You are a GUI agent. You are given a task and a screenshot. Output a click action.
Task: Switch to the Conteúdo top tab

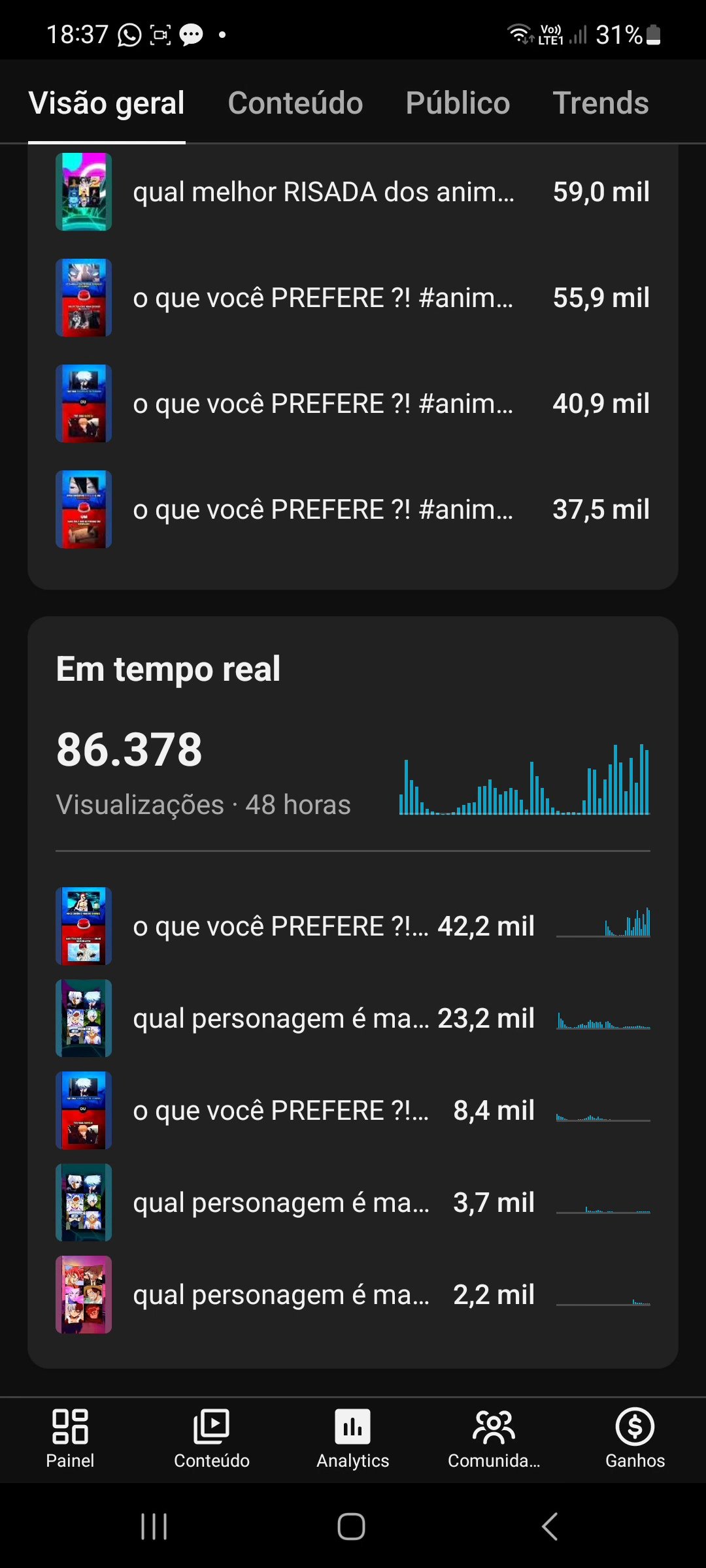[295, 103]
